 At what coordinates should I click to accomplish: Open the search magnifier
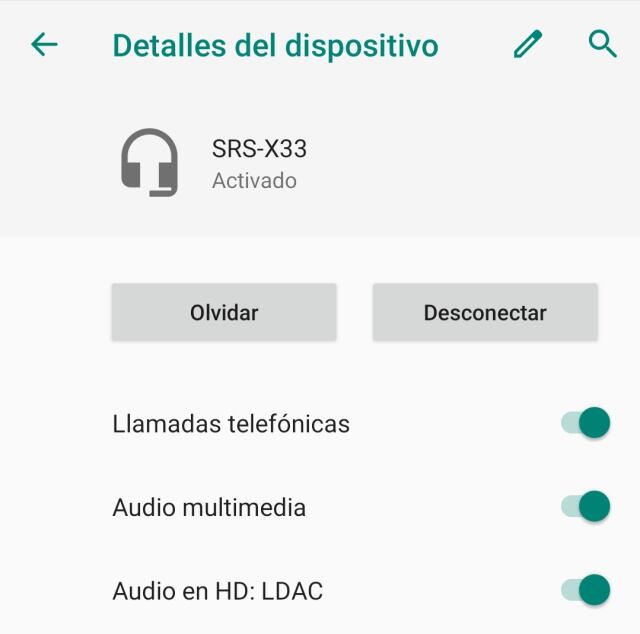click(x=602, y=45)
